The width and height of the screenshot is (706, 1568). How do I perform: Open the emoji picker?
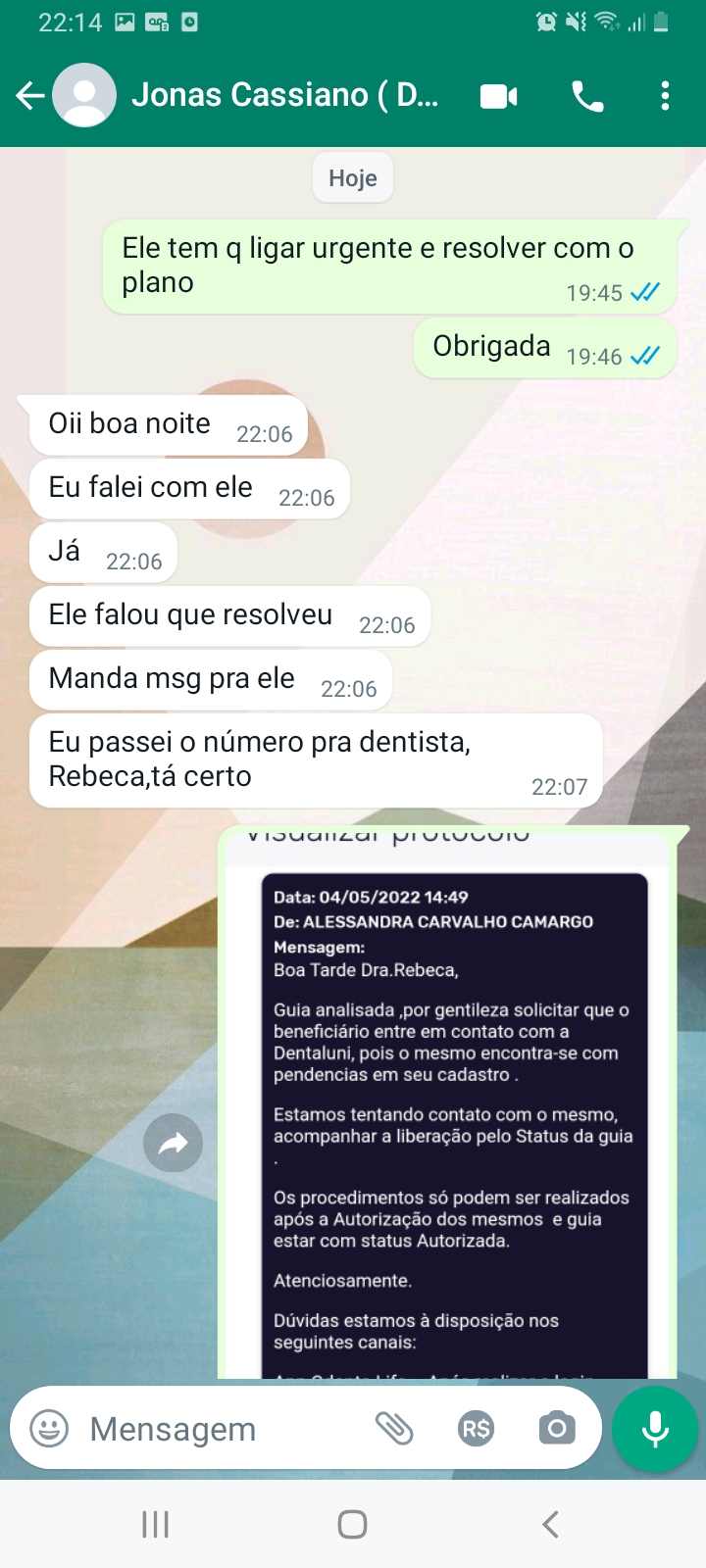[49, 1429]
